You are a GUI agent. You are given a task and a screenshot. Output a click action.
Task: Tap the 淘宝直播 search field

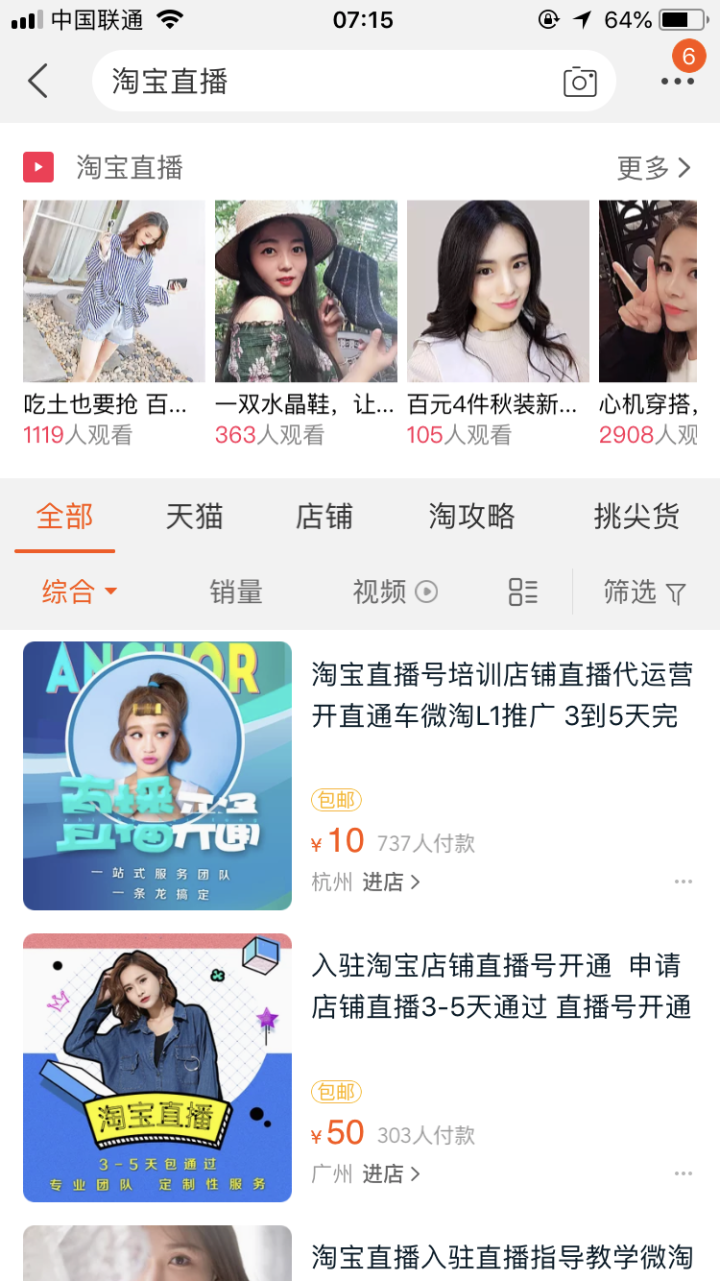330,81
